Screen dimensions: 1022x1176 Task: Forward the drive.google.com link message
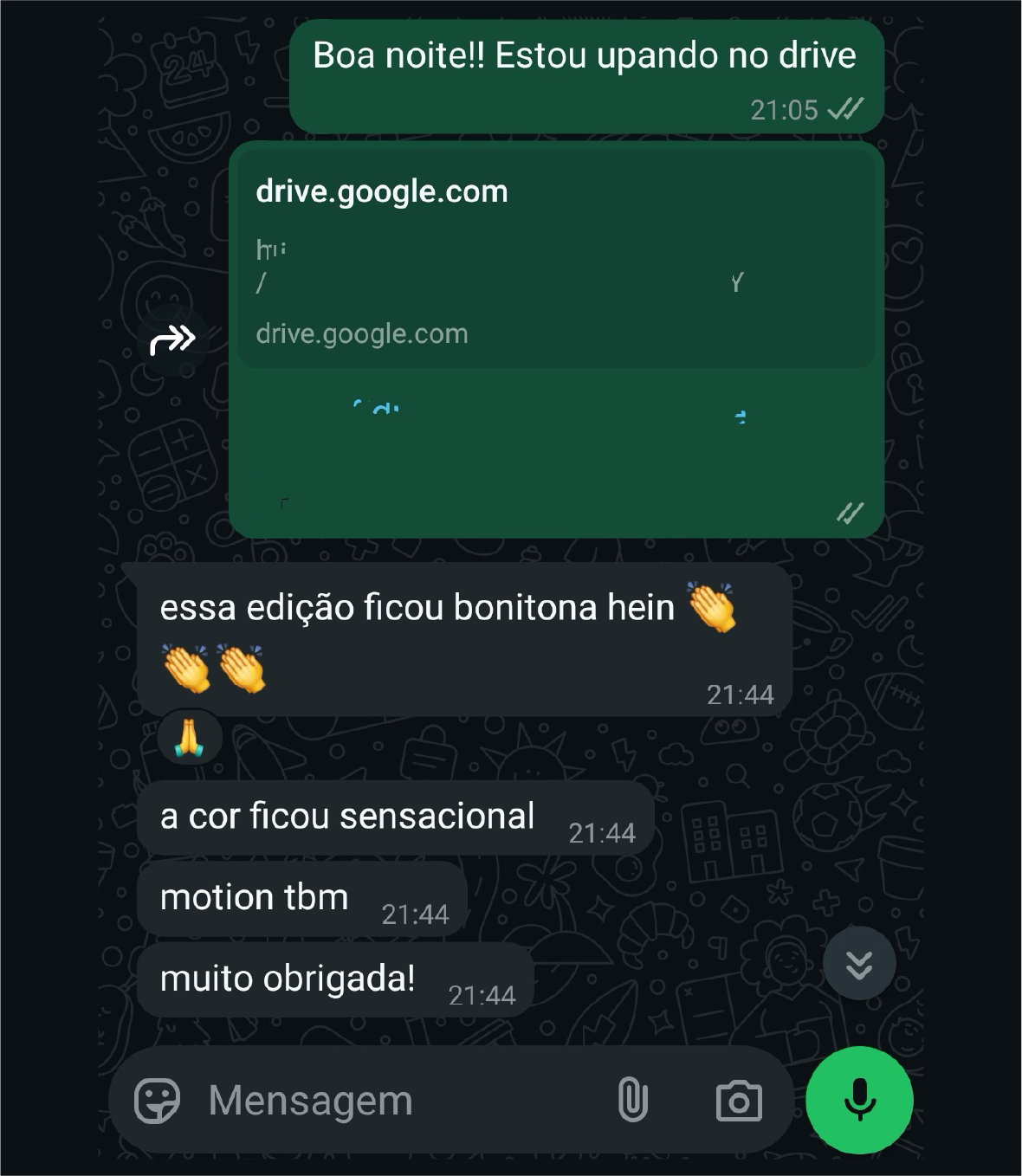pos(172,339)
